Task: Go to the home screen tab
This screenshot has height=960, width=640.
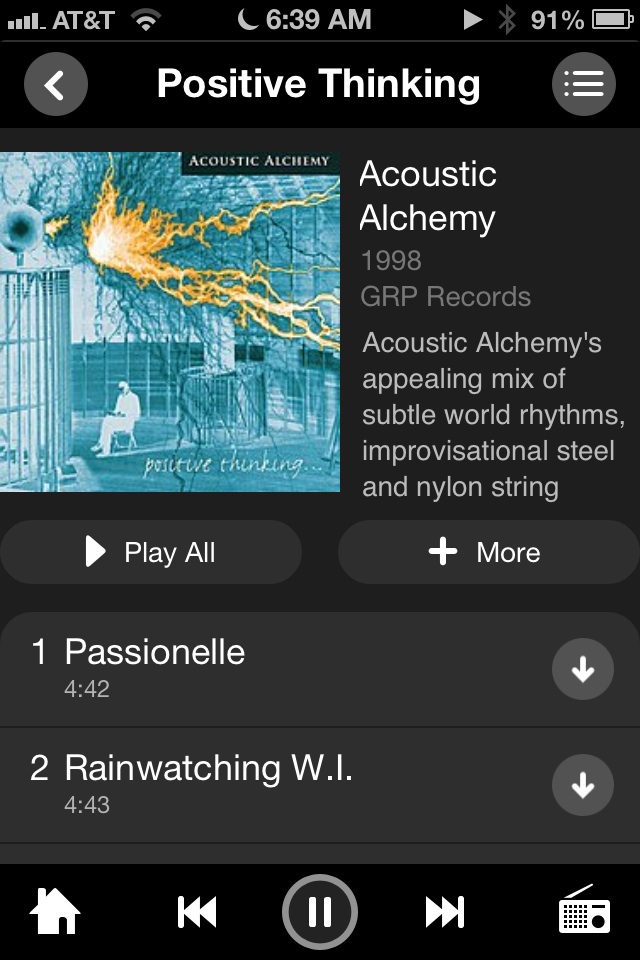Action: 55,911
